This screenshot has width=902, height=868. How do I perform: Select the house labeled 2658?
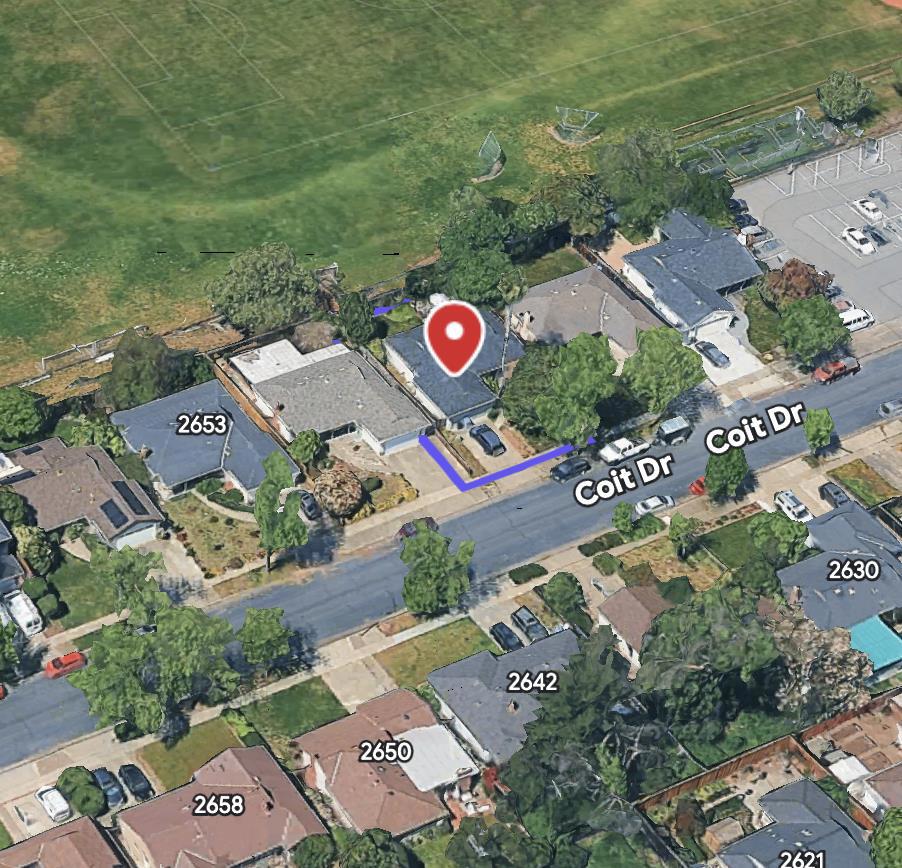(x=218, y=805)
